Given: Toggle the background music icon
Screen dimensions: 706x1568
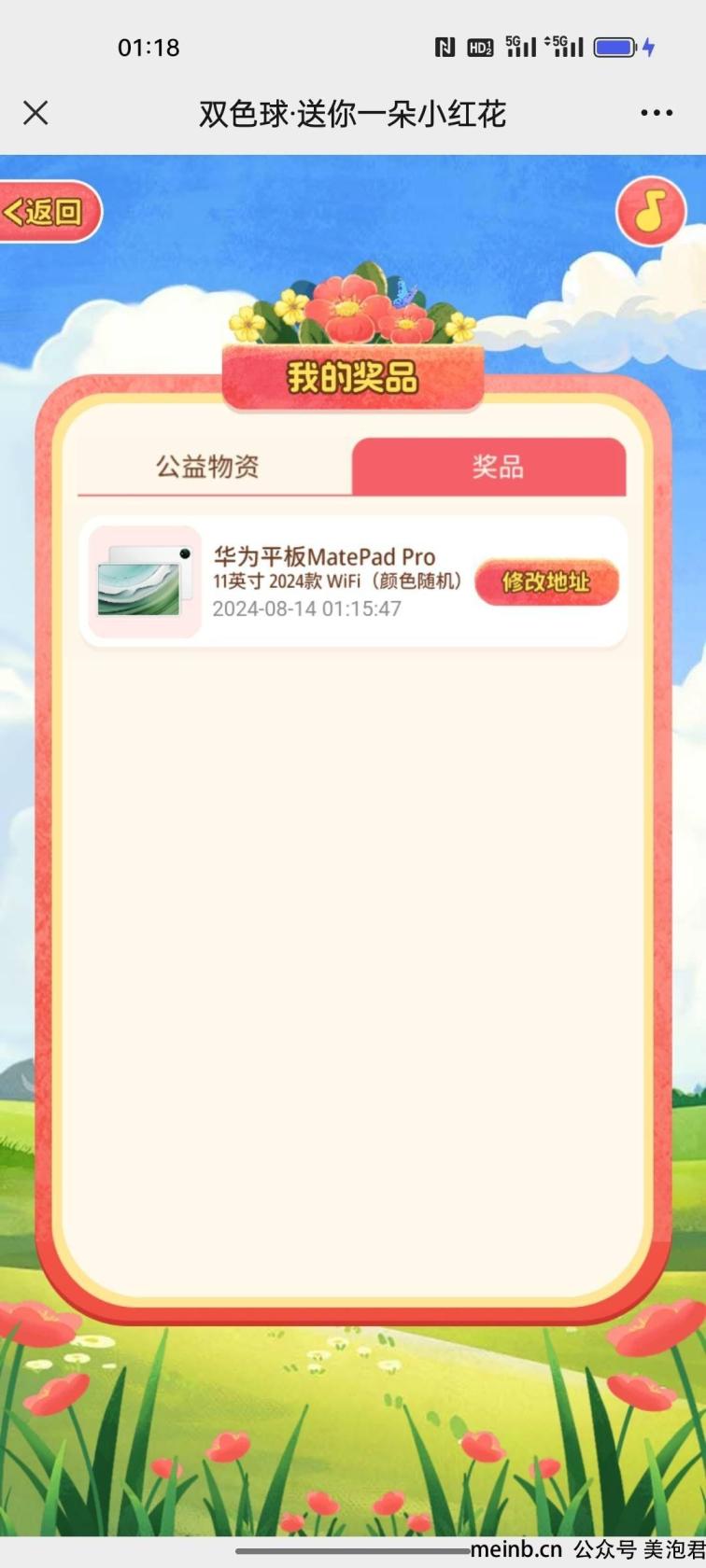Looking at the screenshot, I should [651, 212].
